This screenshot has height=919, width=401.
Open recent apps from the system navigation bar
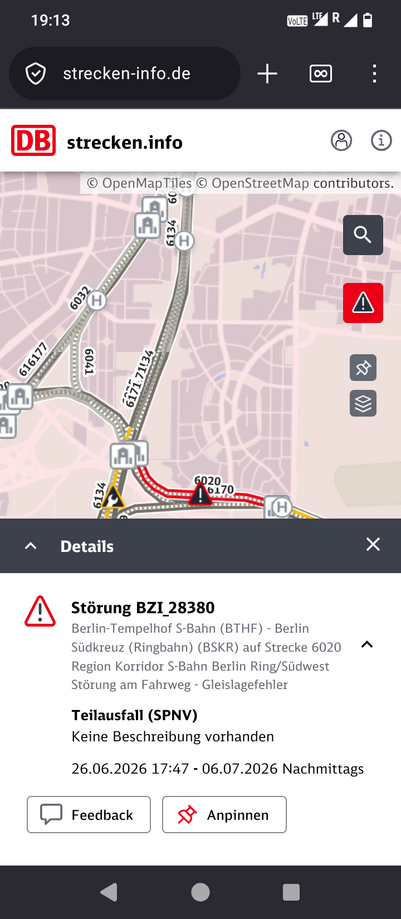tap(291, 892)
